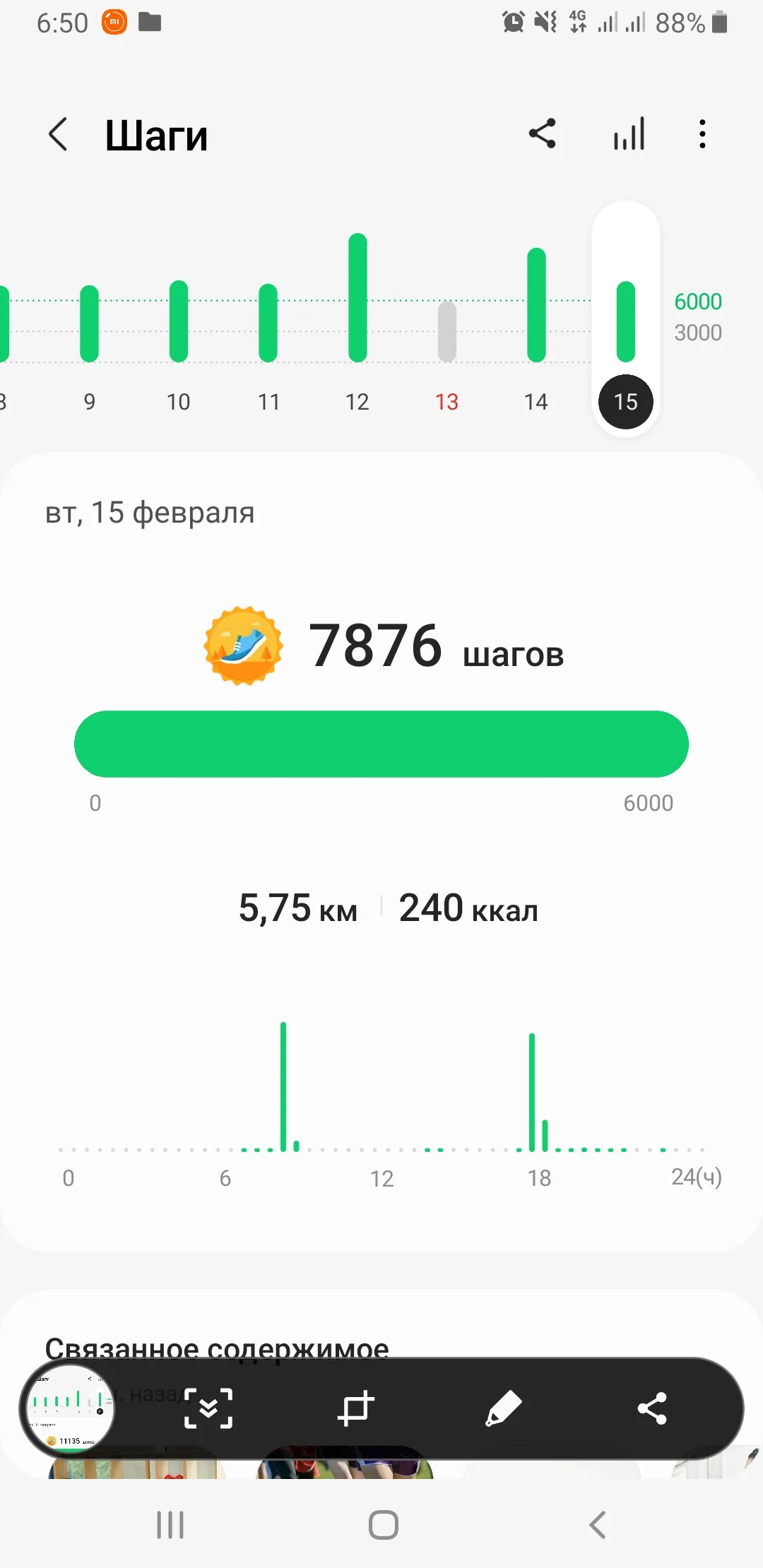This screenshot has width=763, height=1568.
Task: Draw on the screenshot with the pencil
Action: click(503, 1408)
